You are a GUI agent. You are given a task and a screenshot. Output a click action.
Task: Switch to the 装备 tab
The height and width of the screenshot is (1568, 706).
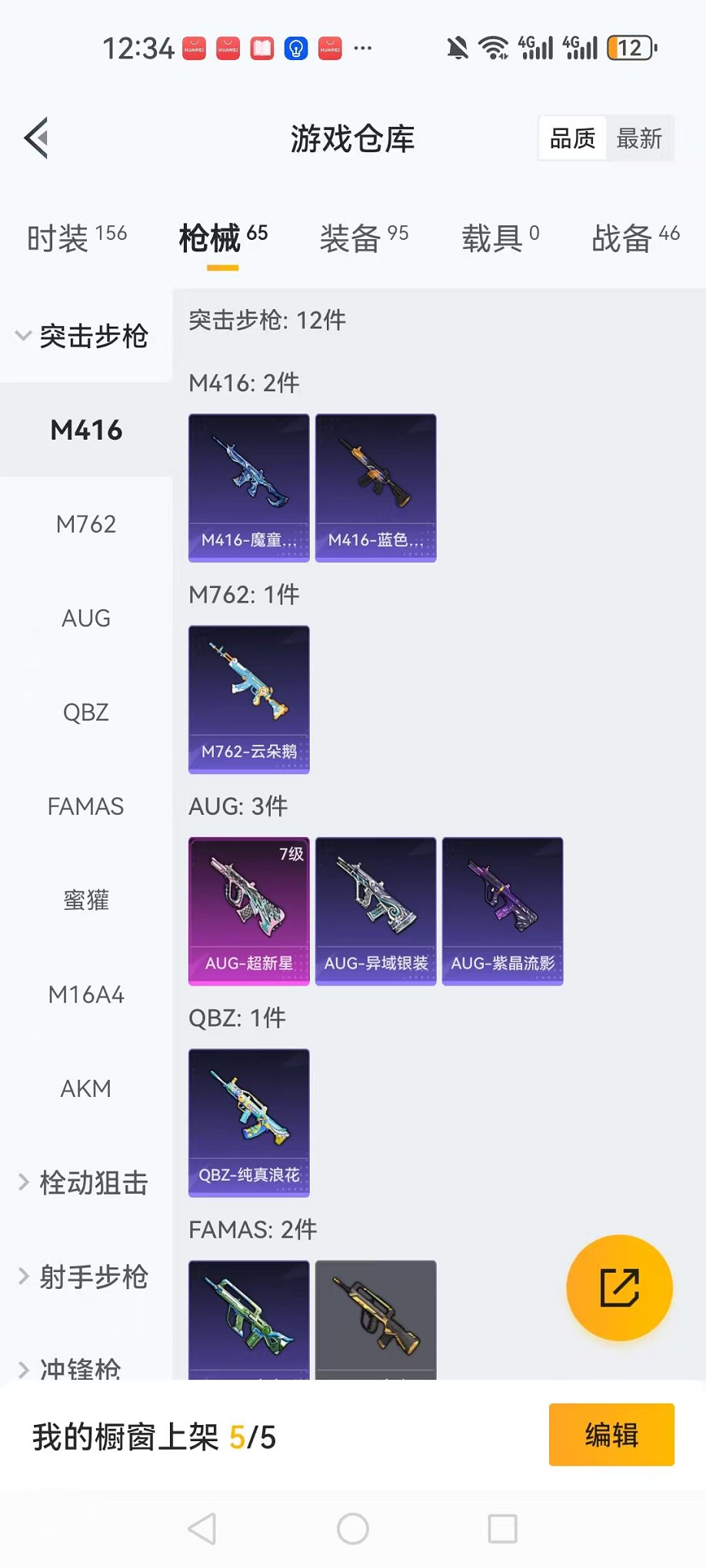(364, 238)
